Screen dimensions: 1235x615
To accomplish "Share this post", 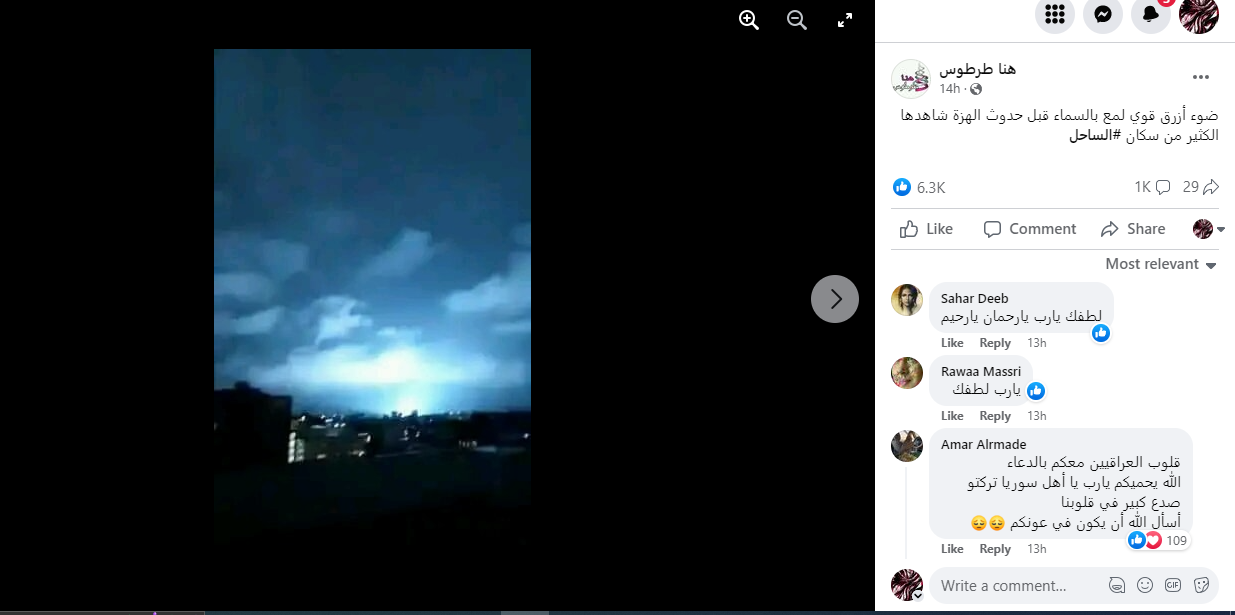I will click(x=1133, y=229).
